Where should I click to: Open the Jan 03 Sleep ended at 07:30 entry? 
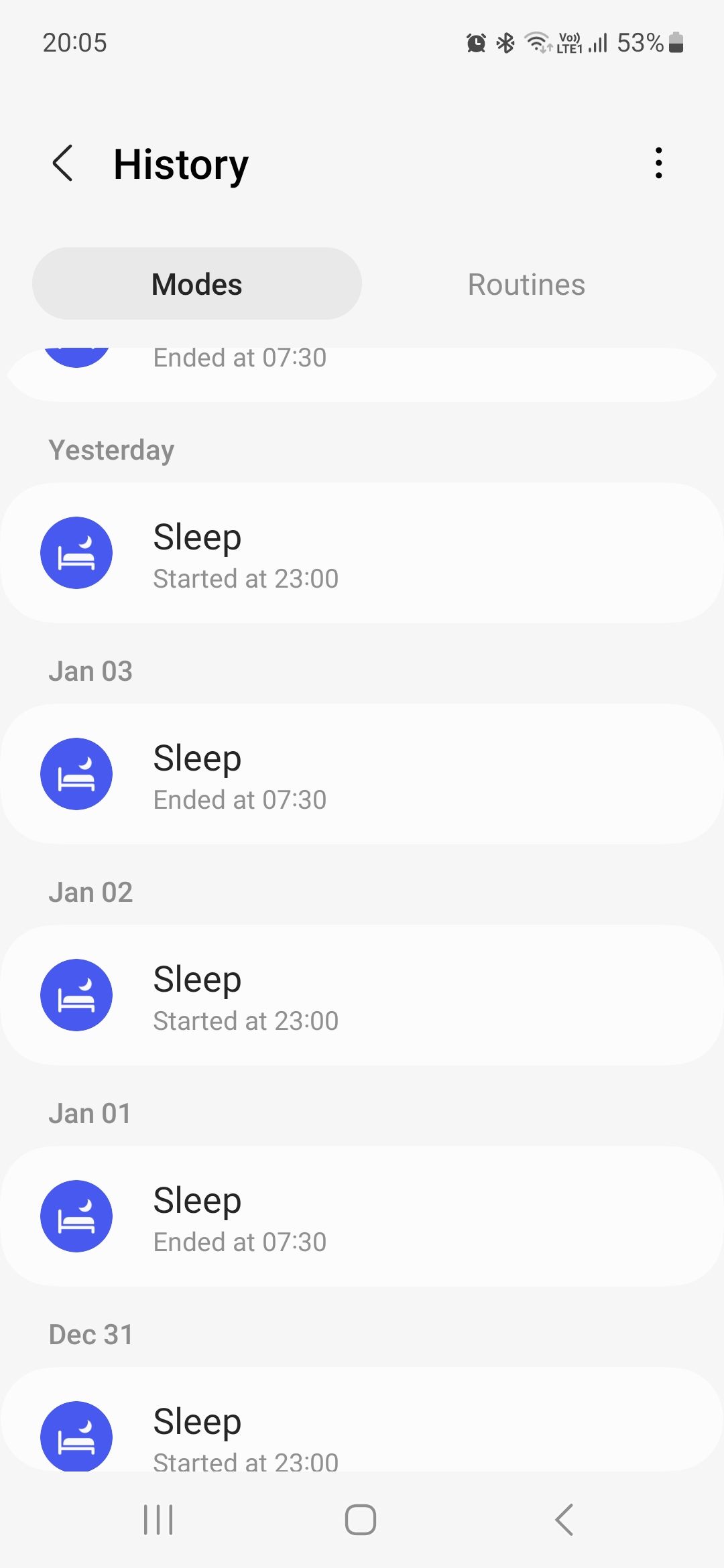point(362,773)
